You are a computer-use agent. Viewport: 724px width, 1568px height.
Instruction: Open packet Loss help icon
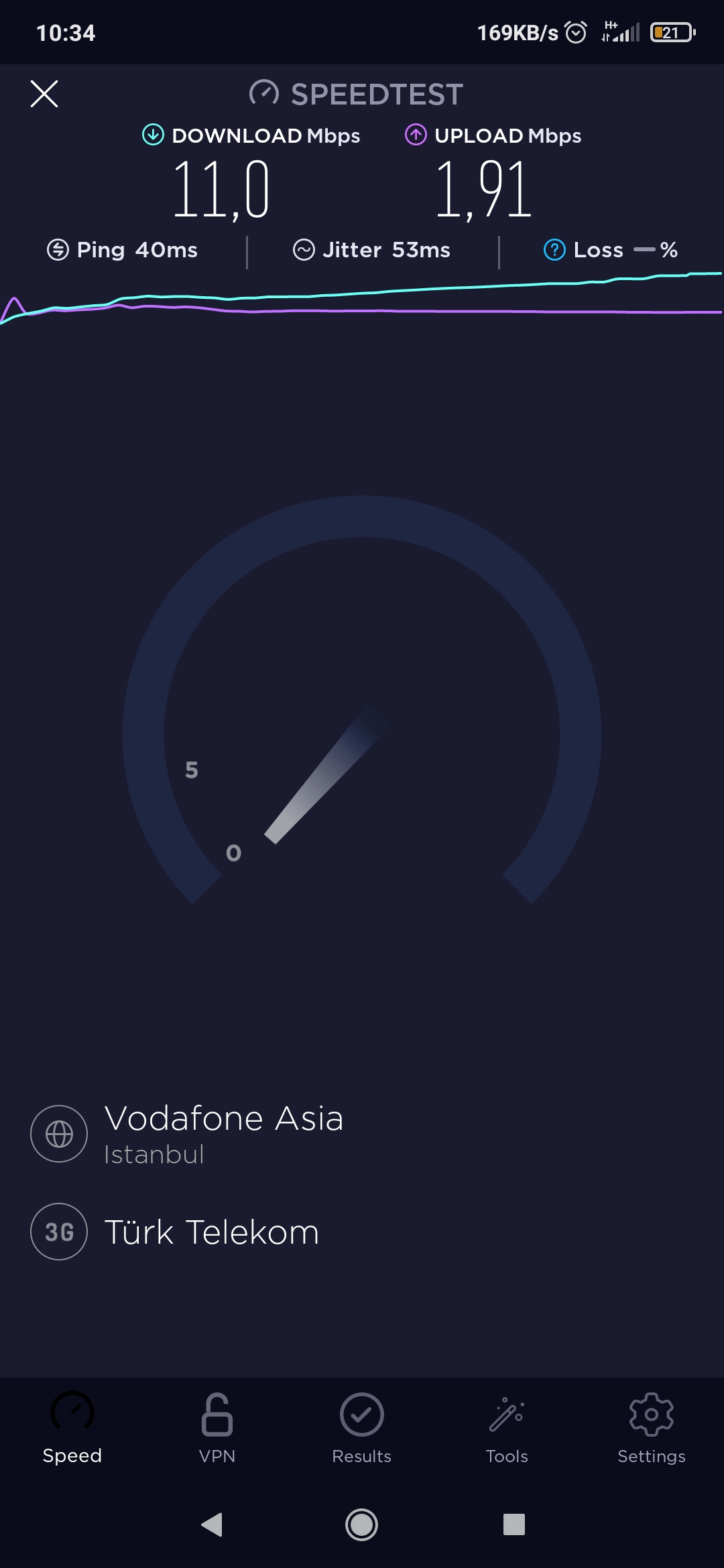[554, 250]
